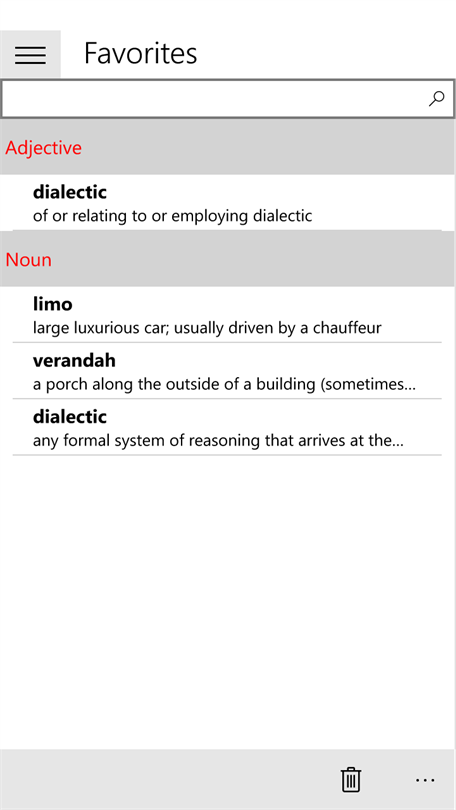Viewport: 456px width, 810px height.
Task: Open the limo entry
Action: (x=227, y=315)
